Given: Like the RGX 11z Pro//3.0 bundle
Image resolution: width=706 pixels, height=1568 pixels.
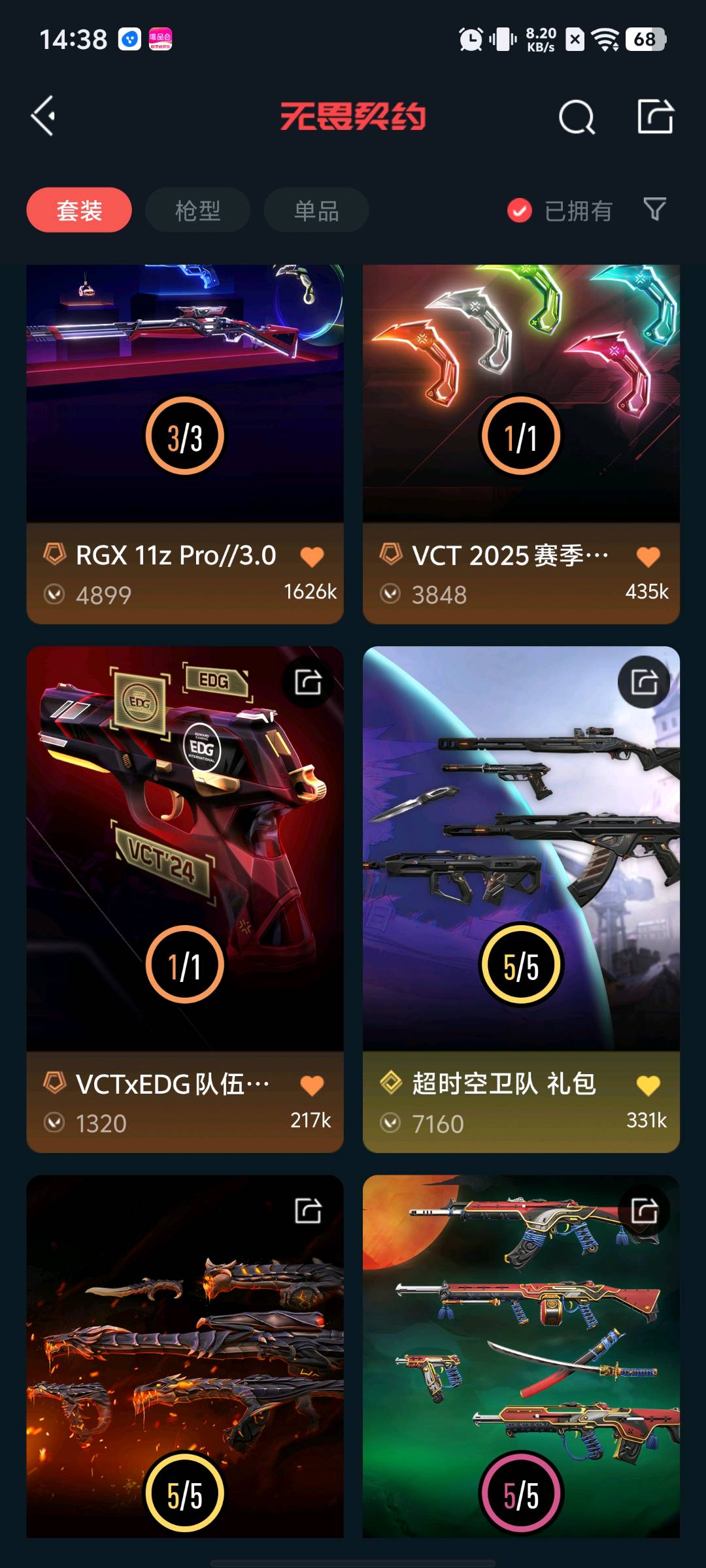Looking at the screenshot, I should point(312,557).
